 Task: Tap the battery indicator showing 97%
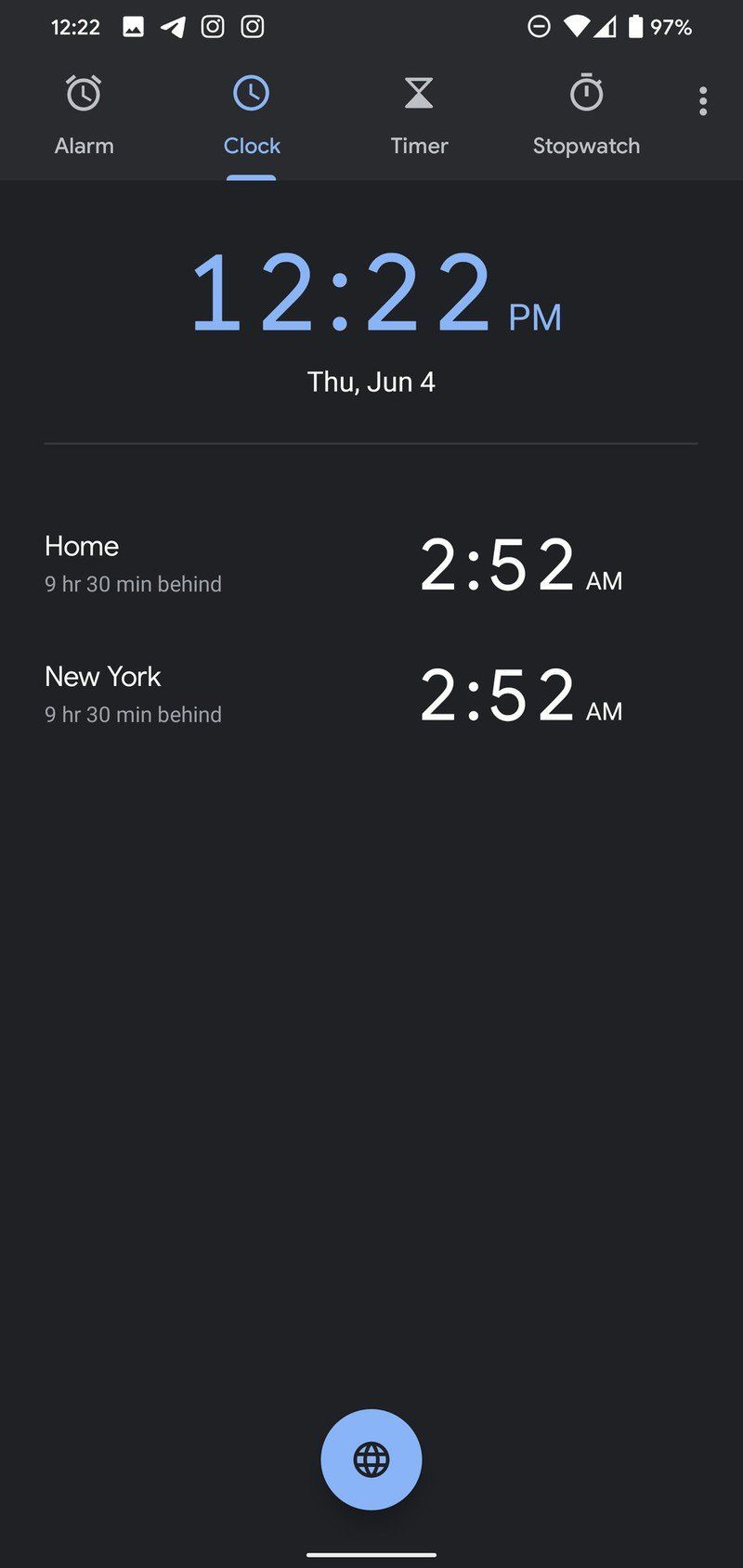(639, 27)
